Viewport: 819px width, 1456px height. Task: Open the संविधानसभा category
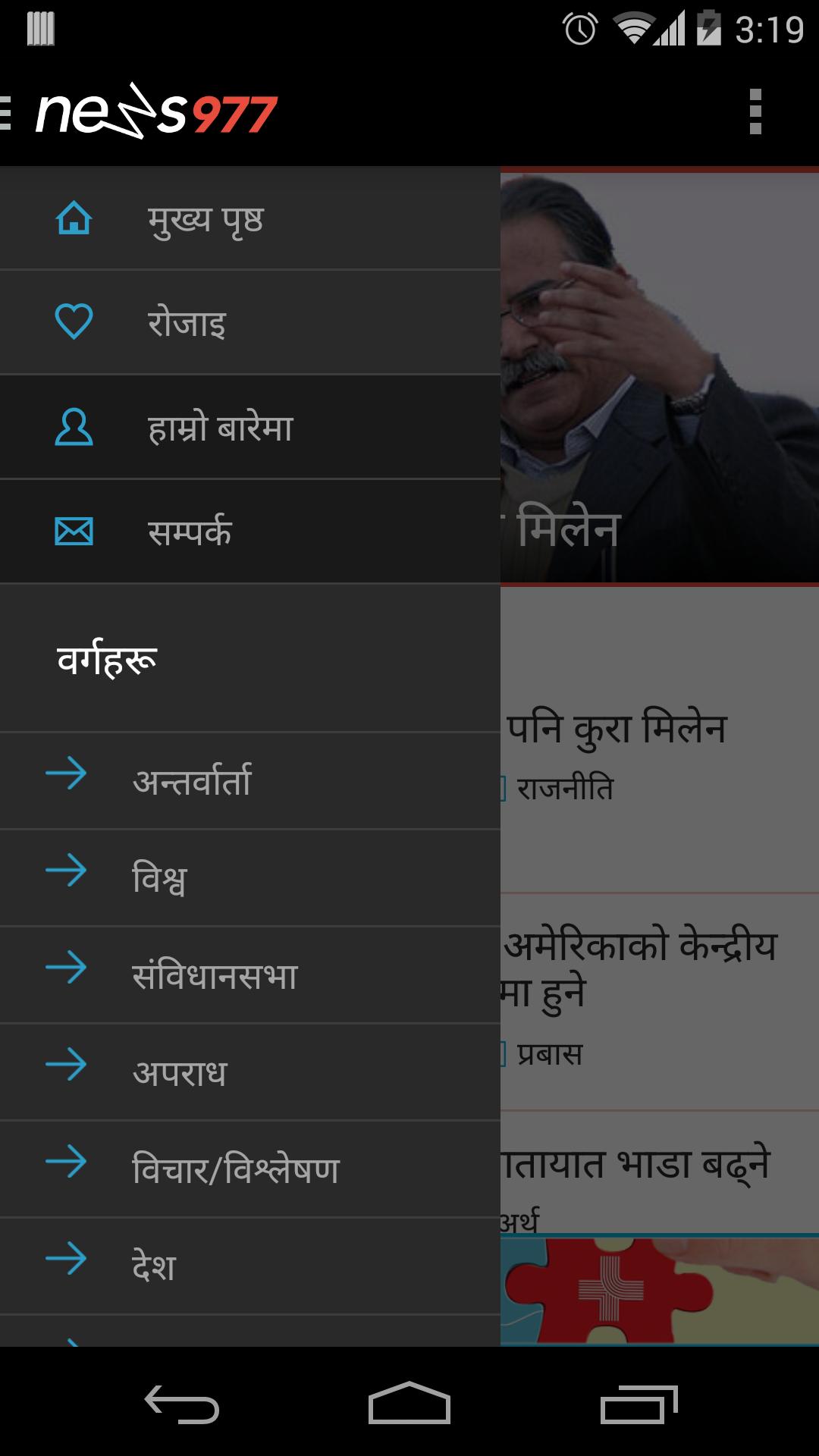click(x=249, y=975)
